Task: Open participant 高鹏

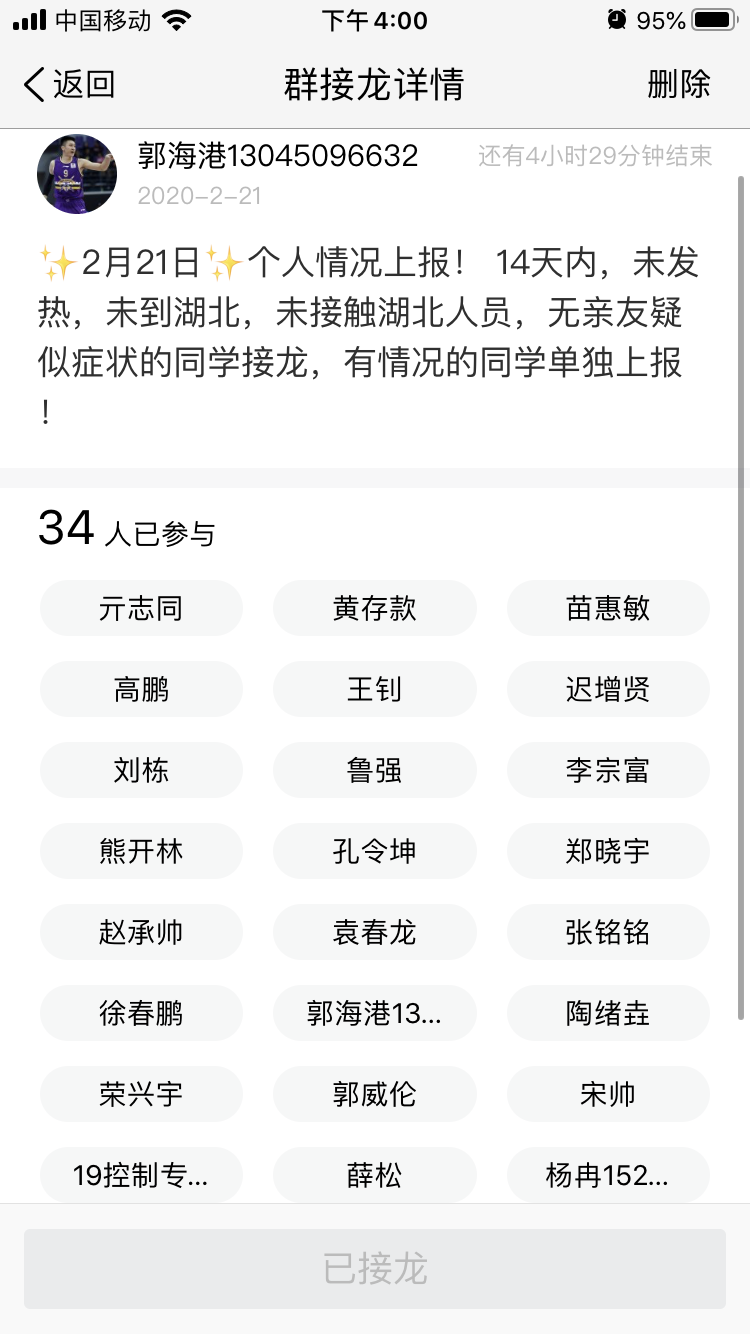Action: click(141, 689)
